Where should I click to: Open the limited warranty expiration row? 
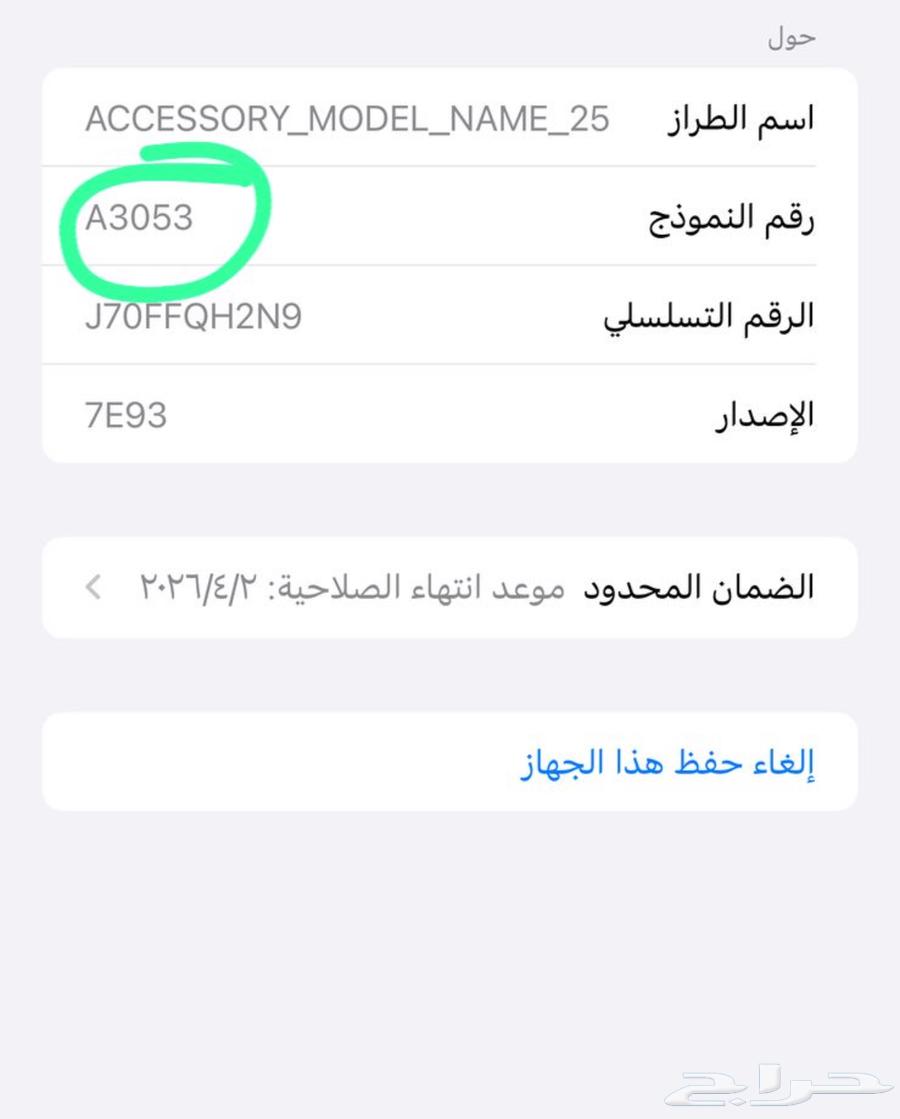(450, 588)
